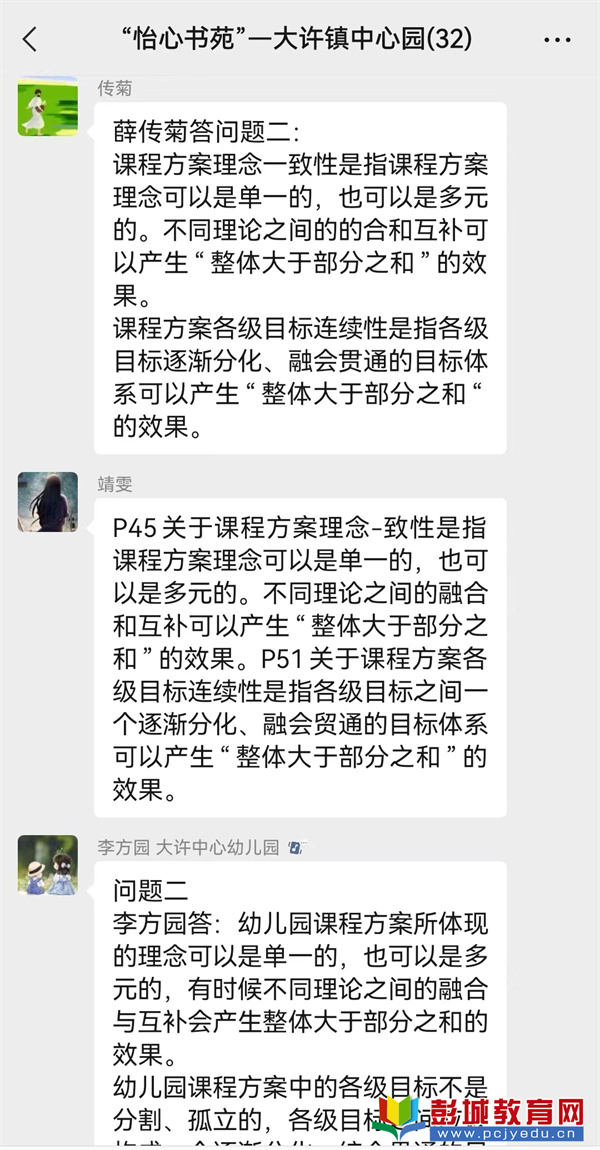Open 李方园's profile avatar

click(x=47, y=865)
